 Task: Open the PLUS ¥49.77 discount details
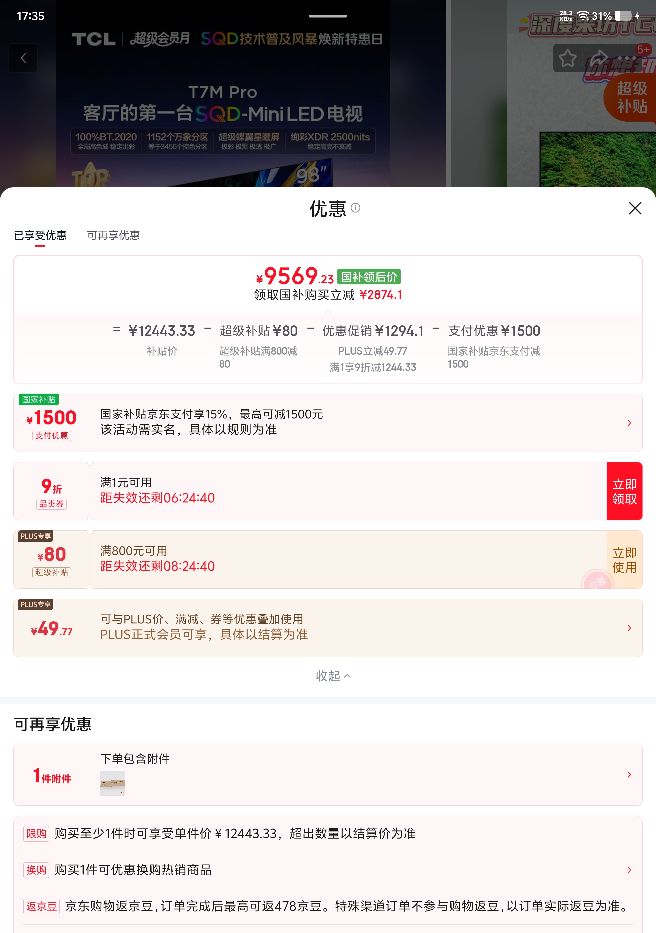(x=328, y=628)
